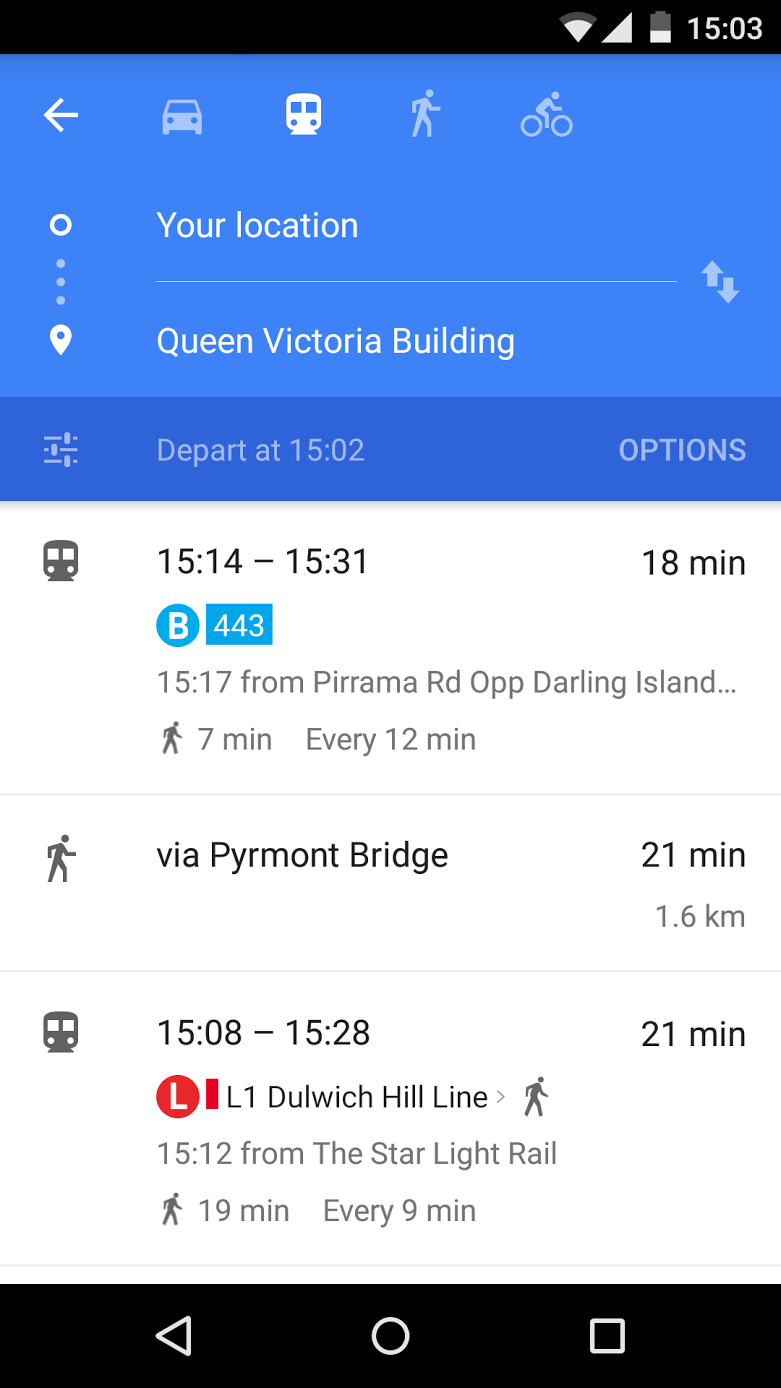Switch to walking directions mode
781x1388 pixels.
click(x=424, y=114)
